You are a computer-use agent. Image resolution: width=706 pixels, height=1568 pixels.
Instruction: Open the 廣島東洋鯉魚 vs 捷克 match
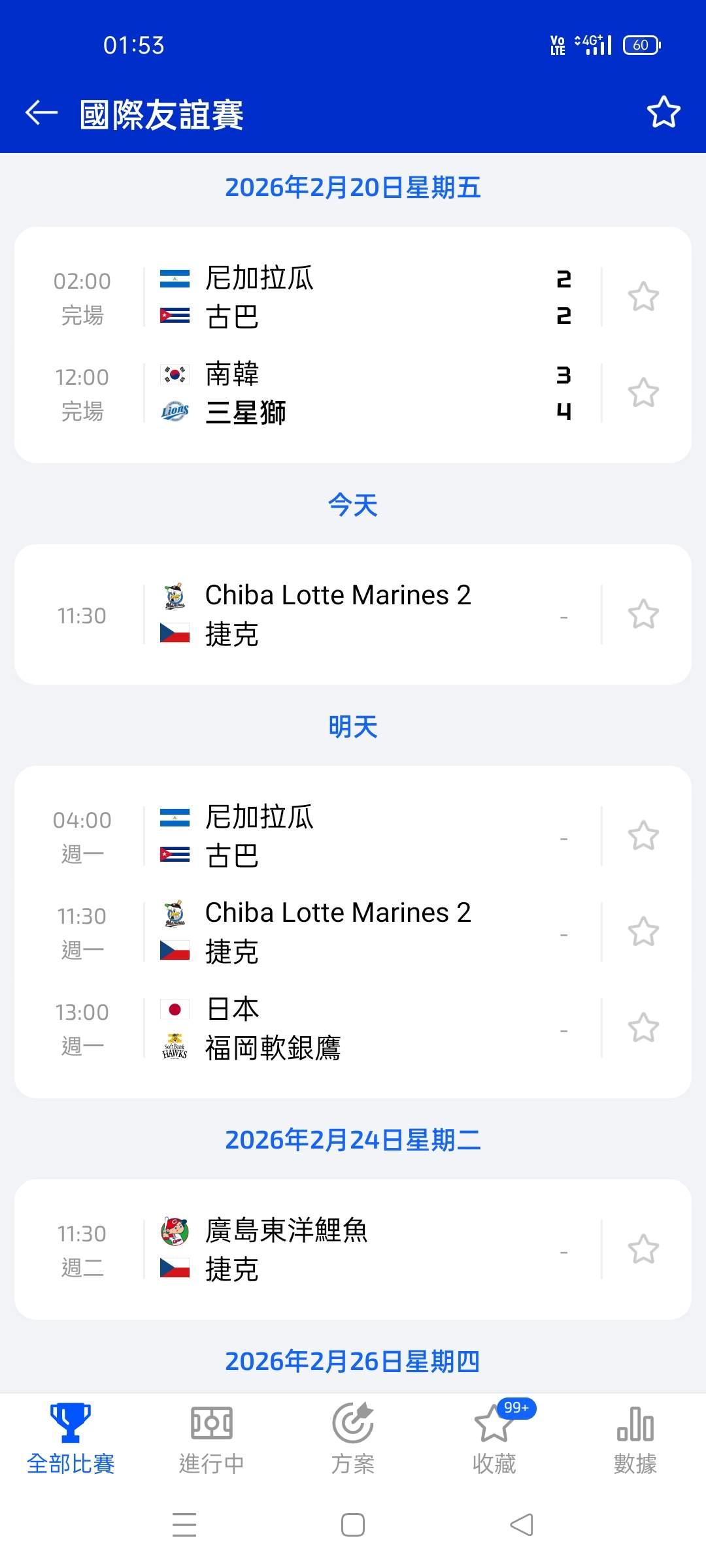pos(353,1249)
